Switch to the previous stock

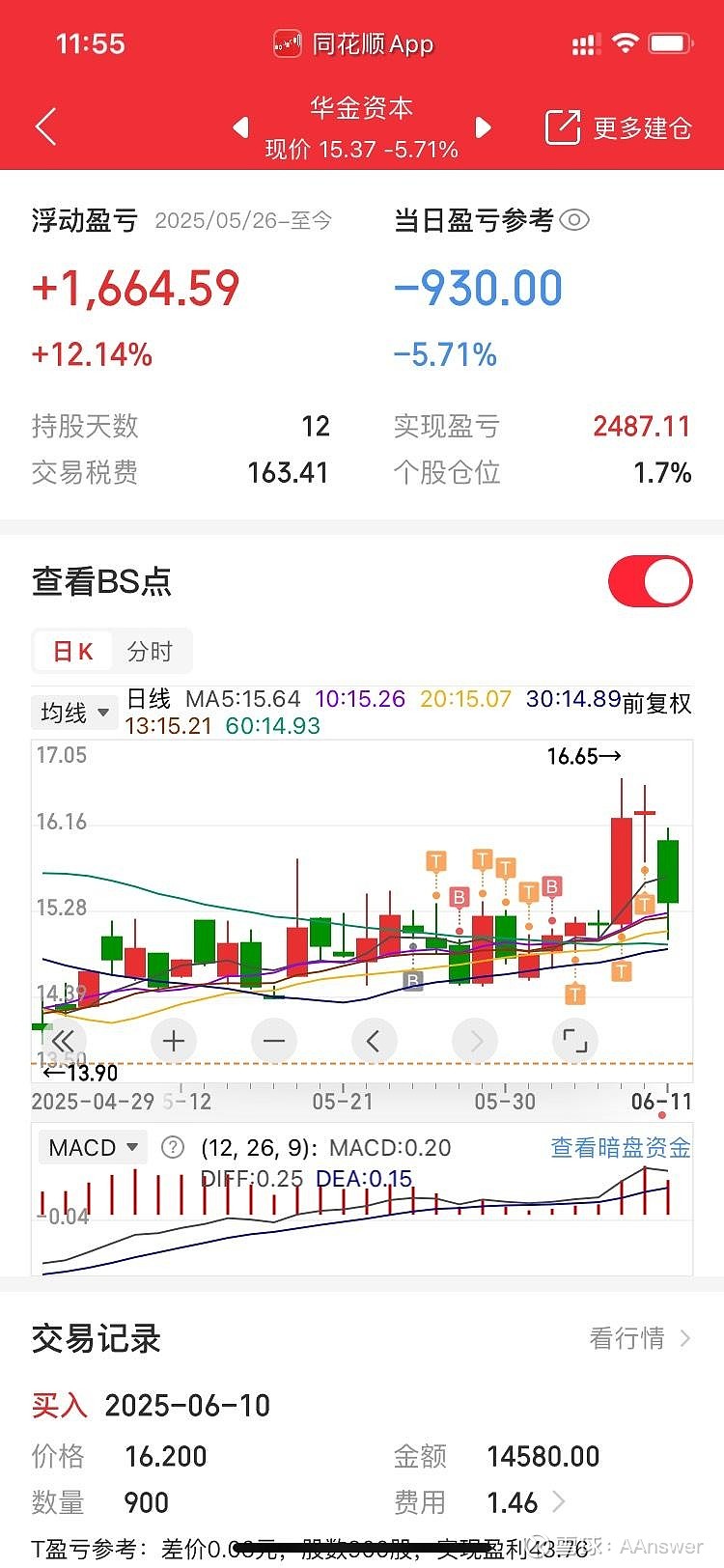pyautogui.click(x=240, y=126)
